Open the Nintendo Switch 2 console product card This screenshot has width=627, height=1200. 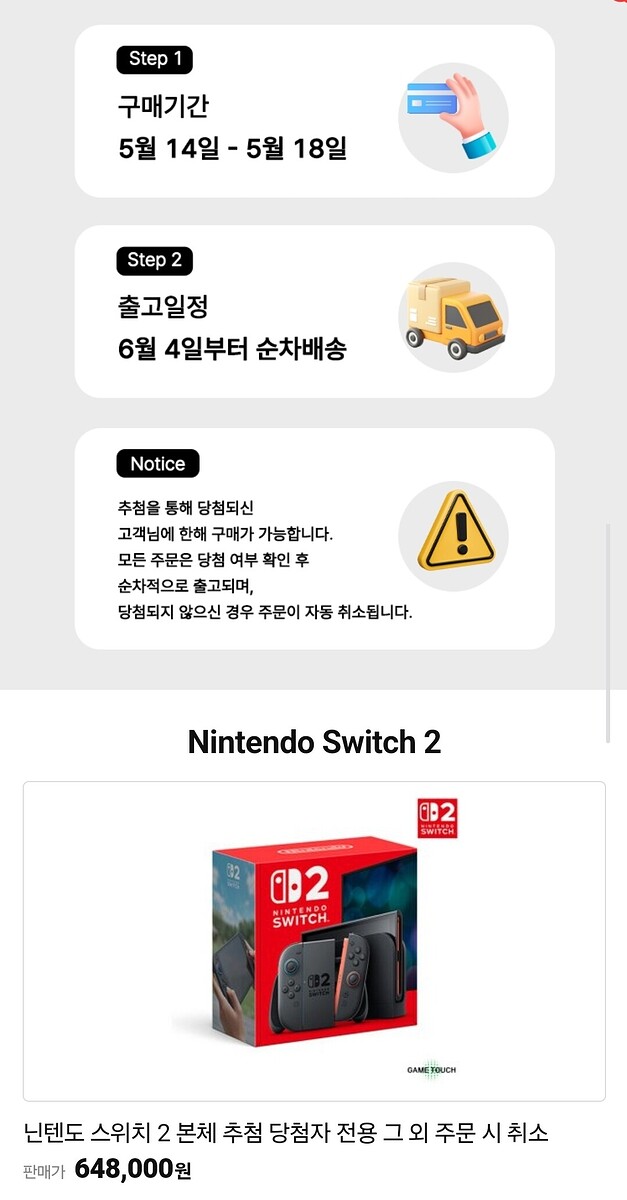pyautogui.click(x=314, y=940)
